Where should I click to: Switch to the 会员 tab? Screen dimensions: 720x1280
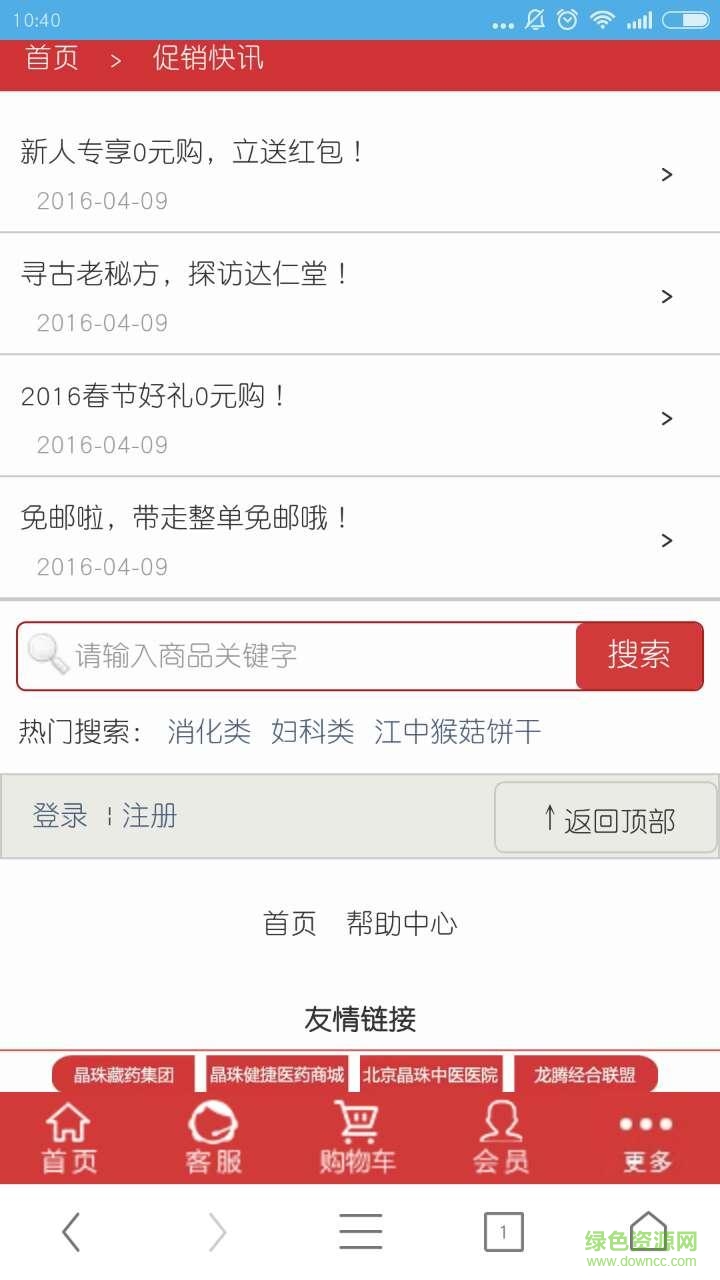(501, 1138)
